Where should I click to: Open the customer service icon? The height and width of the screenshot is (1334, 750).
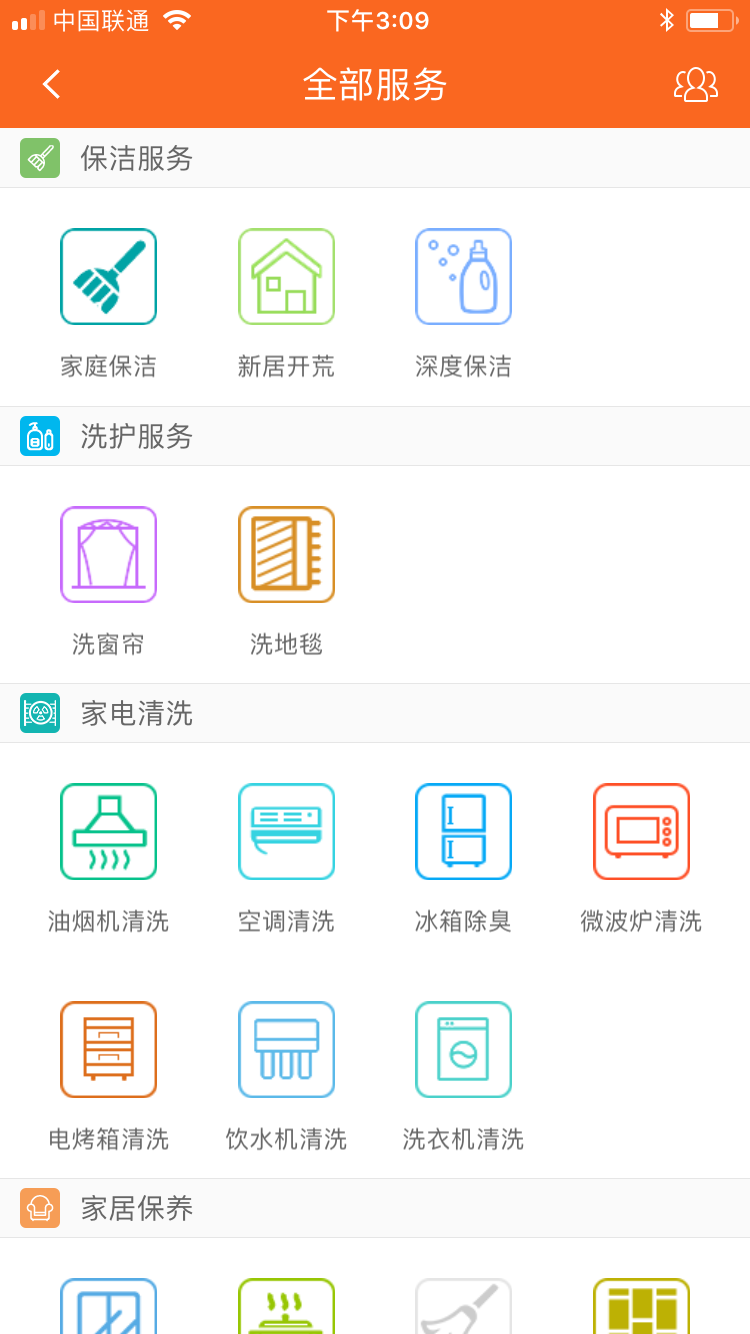tap(696, 84)
